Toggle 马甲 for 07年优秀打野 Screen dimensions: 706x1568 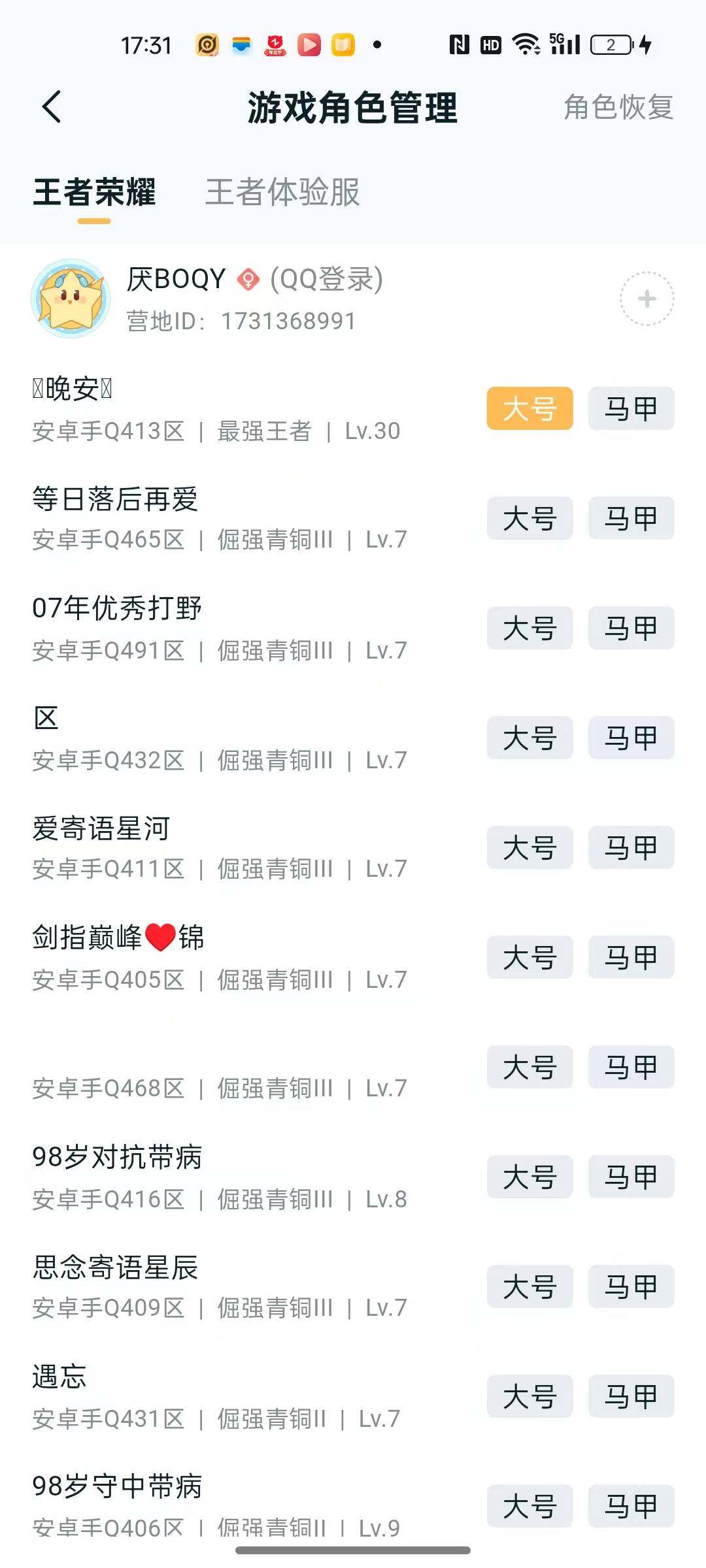click(630, 628)
